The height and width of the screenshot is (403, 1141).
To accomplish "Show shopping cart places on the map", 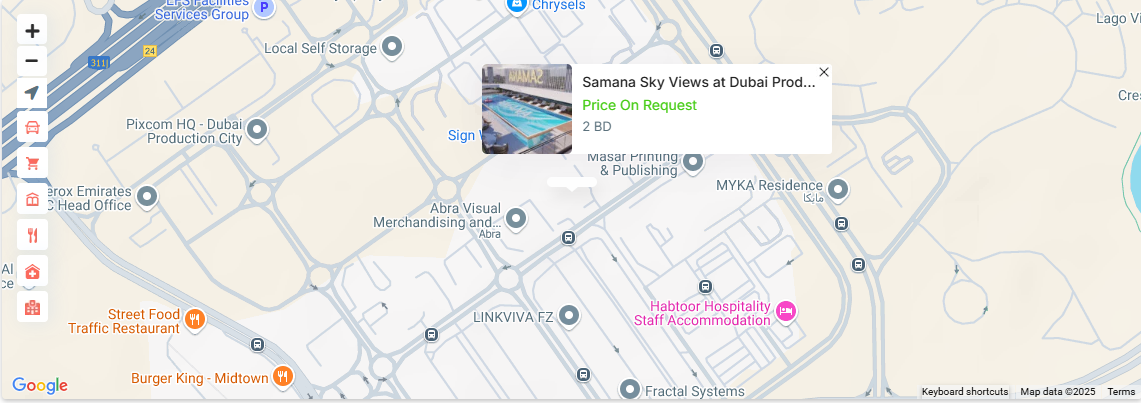I will pyautogui.click(x=32, y=163).
